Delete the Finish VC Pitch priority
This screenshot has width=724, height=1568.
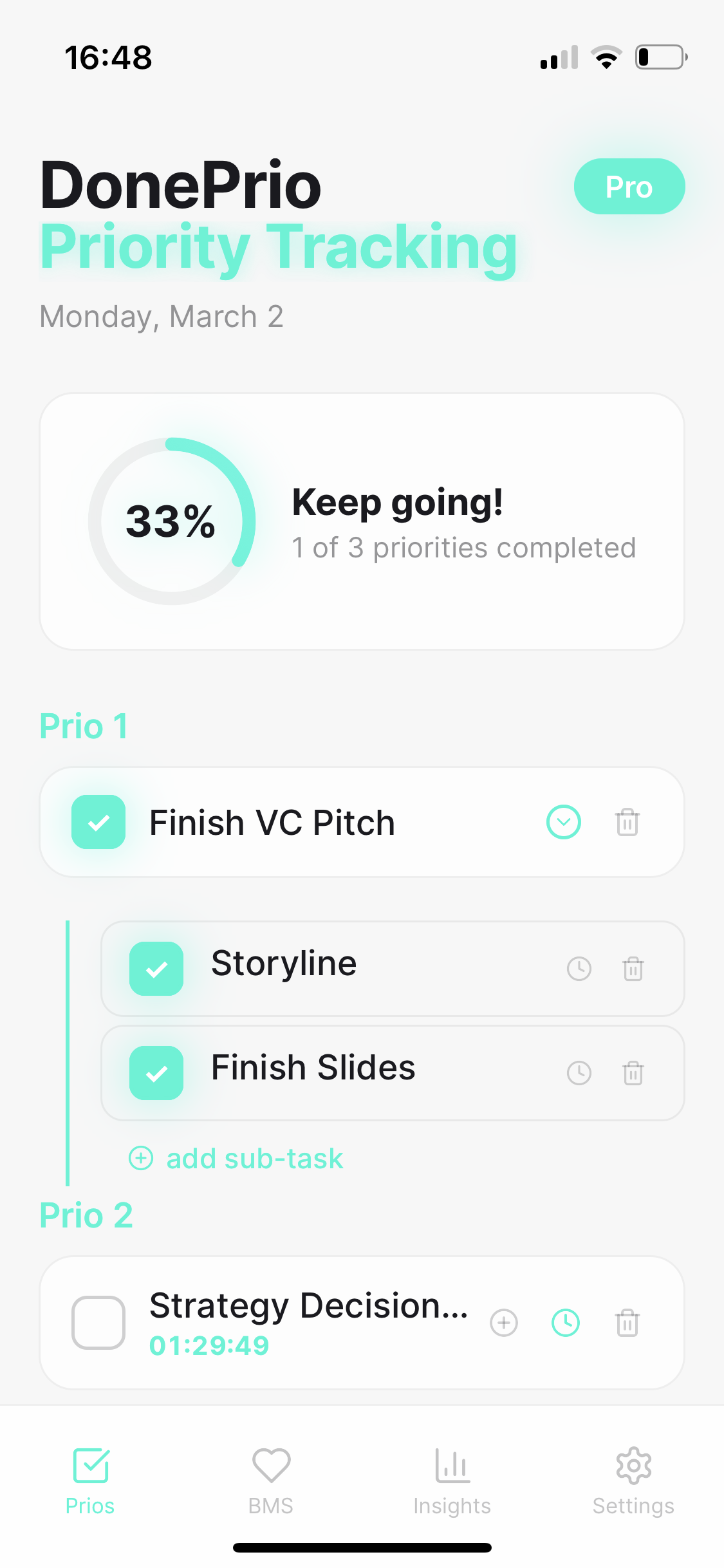pos(627,822)
